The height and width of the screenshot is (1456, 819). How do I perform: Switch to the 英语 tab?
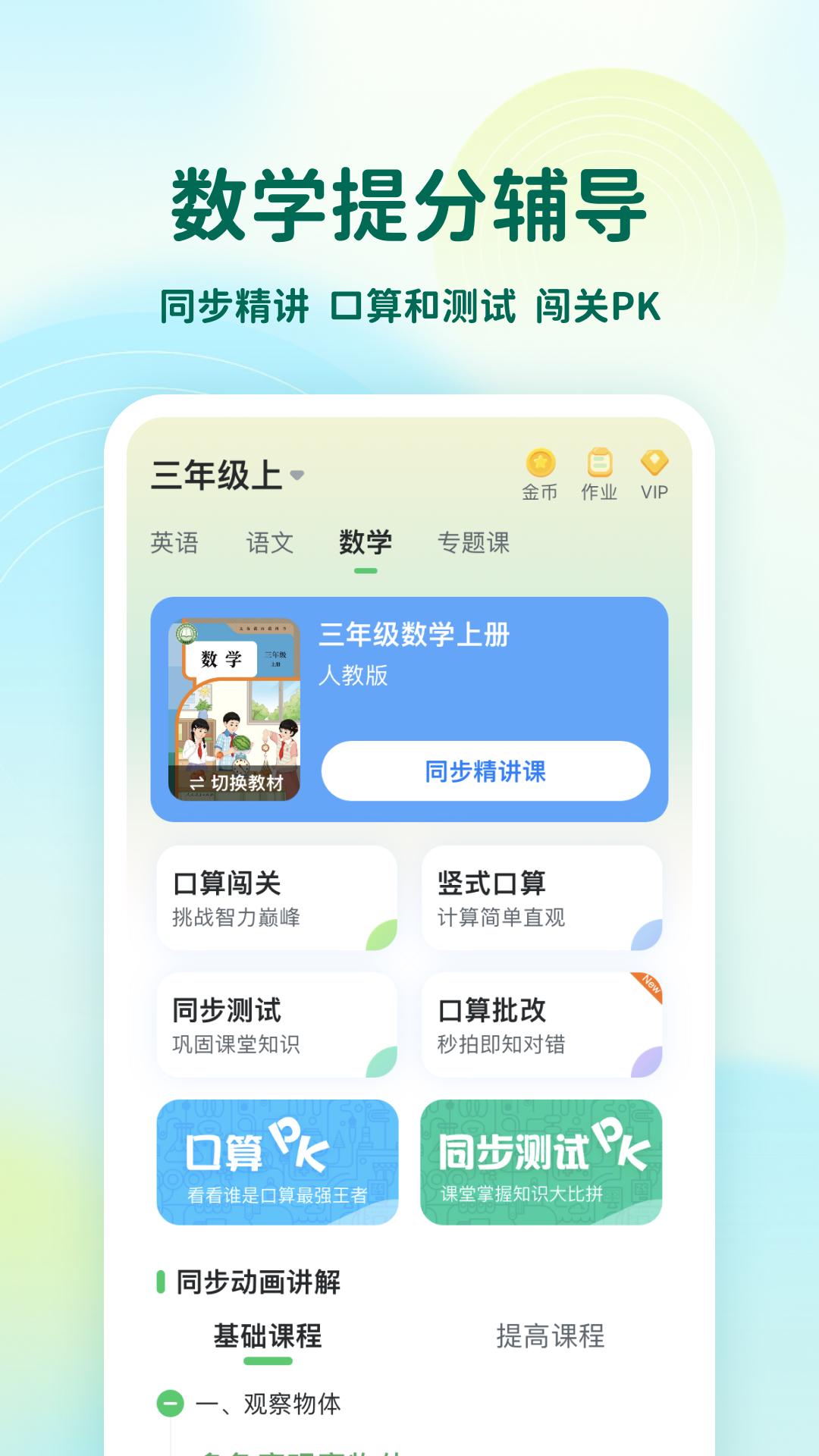point(175,543)
